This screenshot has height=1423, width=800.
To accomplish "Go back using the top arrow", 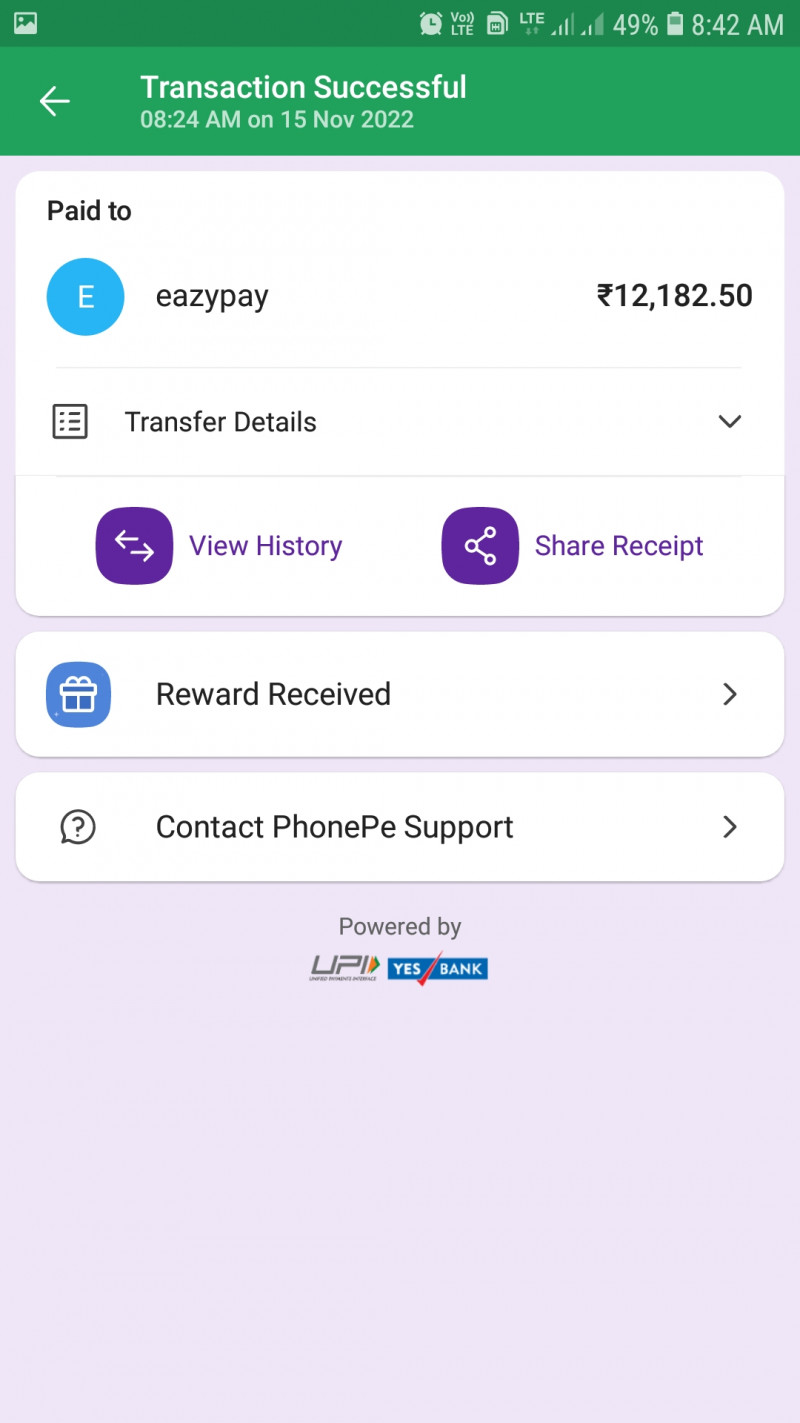I will pos(55,101).
